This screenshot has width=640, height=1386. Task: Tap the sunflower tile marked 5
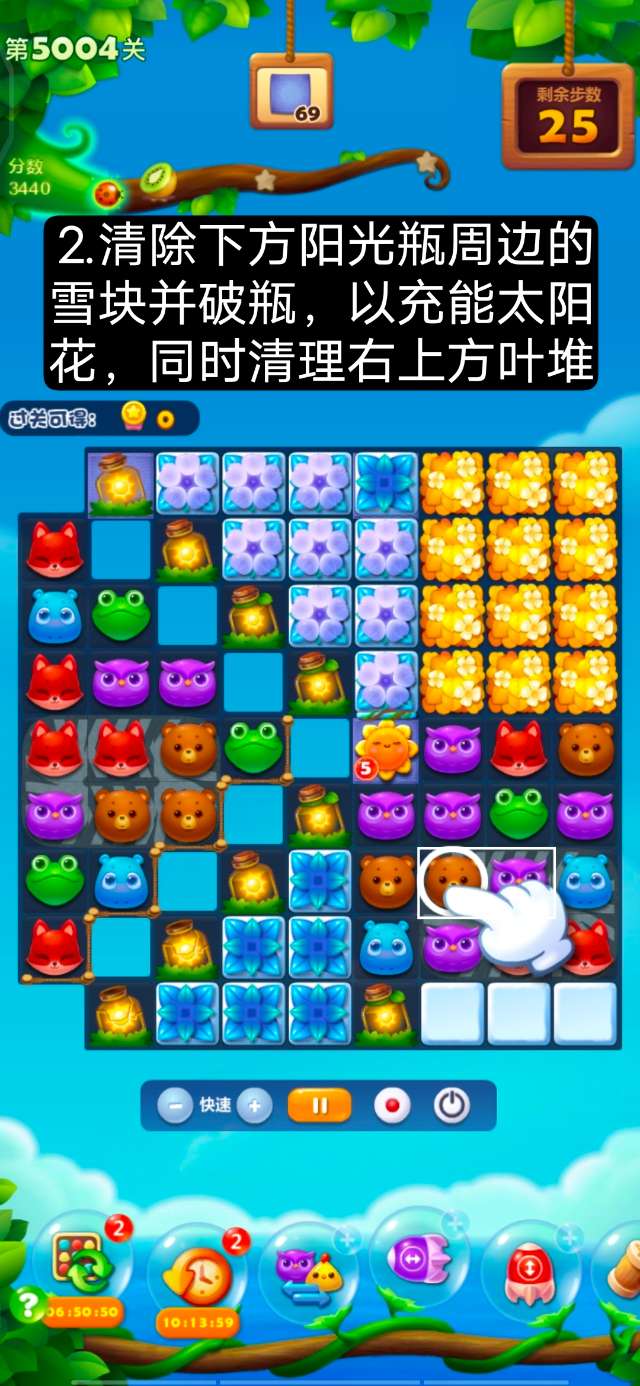tap(385, 750)
